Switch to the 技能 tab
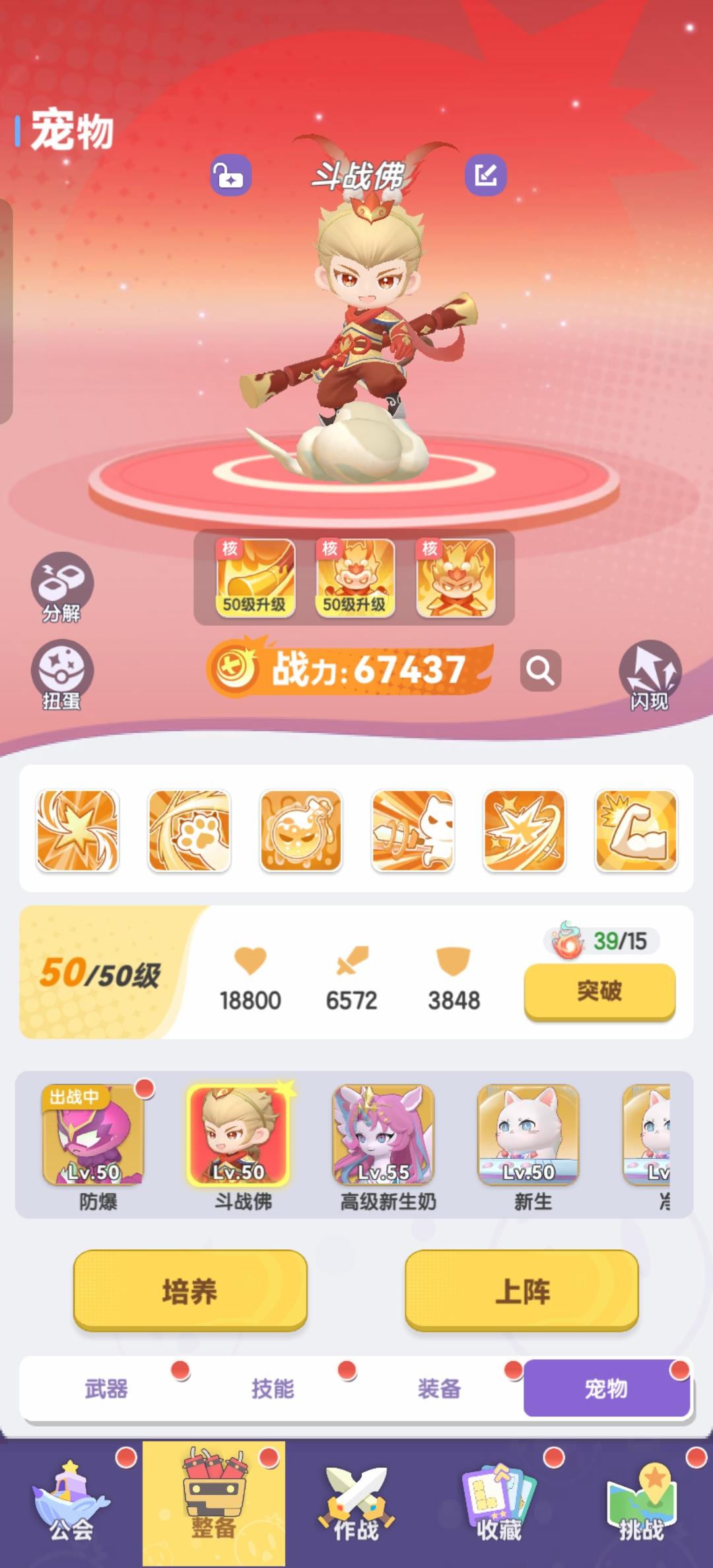 point(274,1389)
